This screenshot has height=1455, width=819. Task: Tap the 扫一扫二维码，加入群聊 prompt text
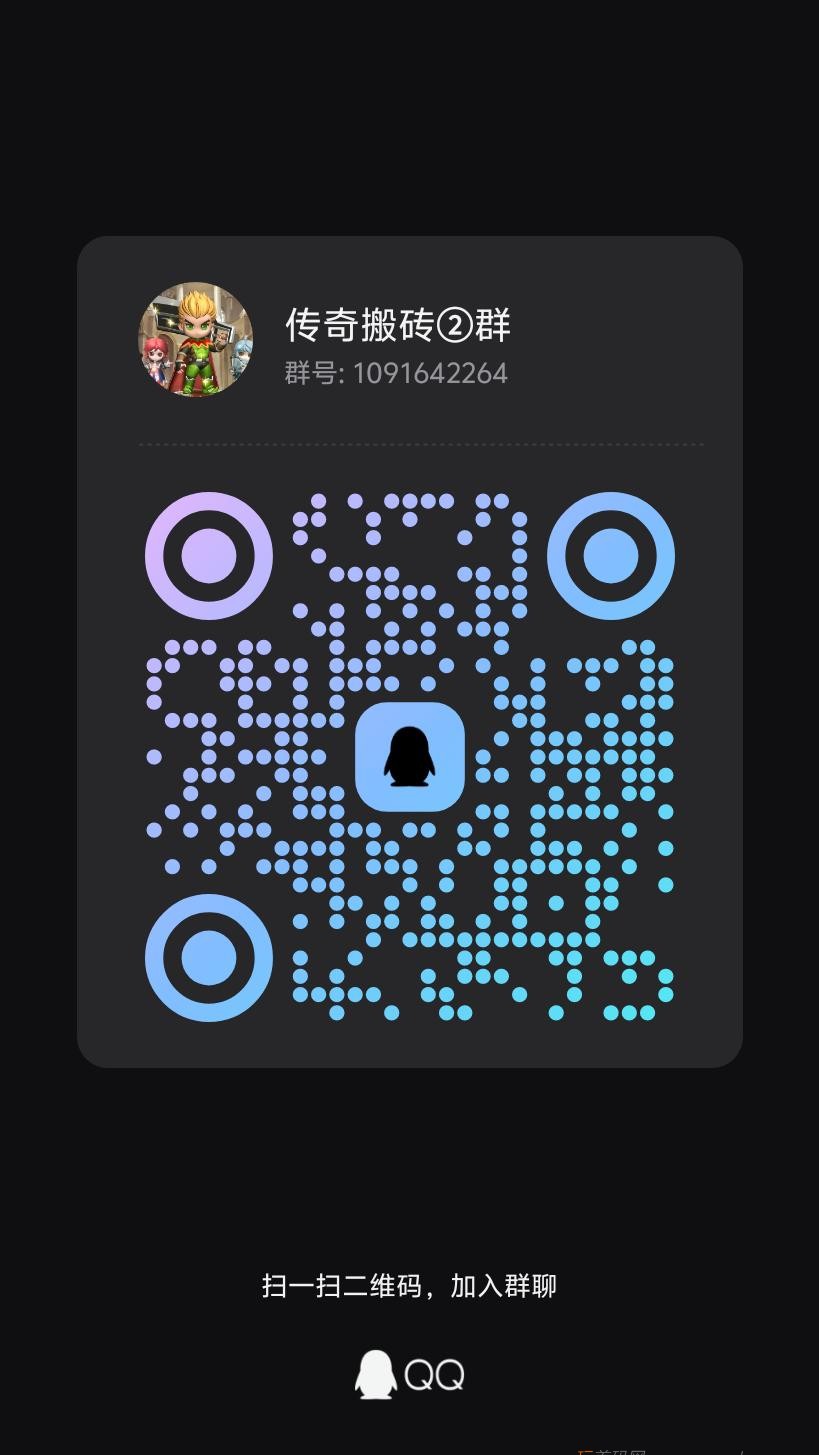tap(410, 1287)
